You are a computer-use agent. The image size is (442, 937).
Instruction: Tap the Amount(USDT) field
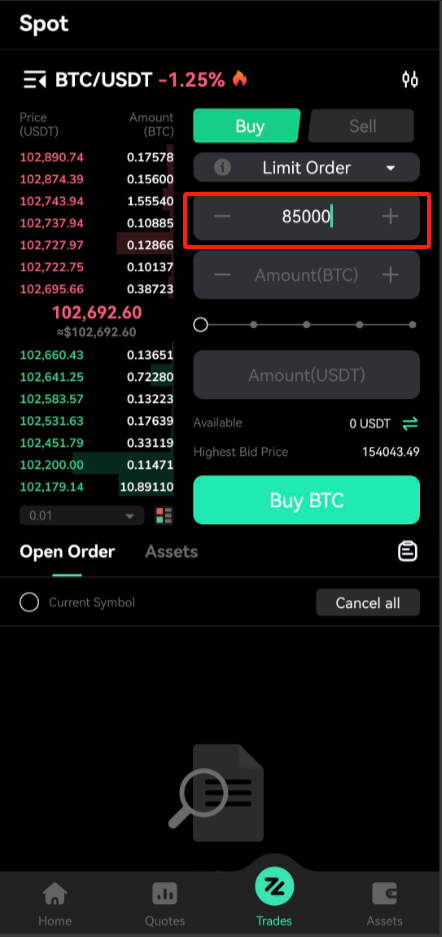(x=306, y=375)
